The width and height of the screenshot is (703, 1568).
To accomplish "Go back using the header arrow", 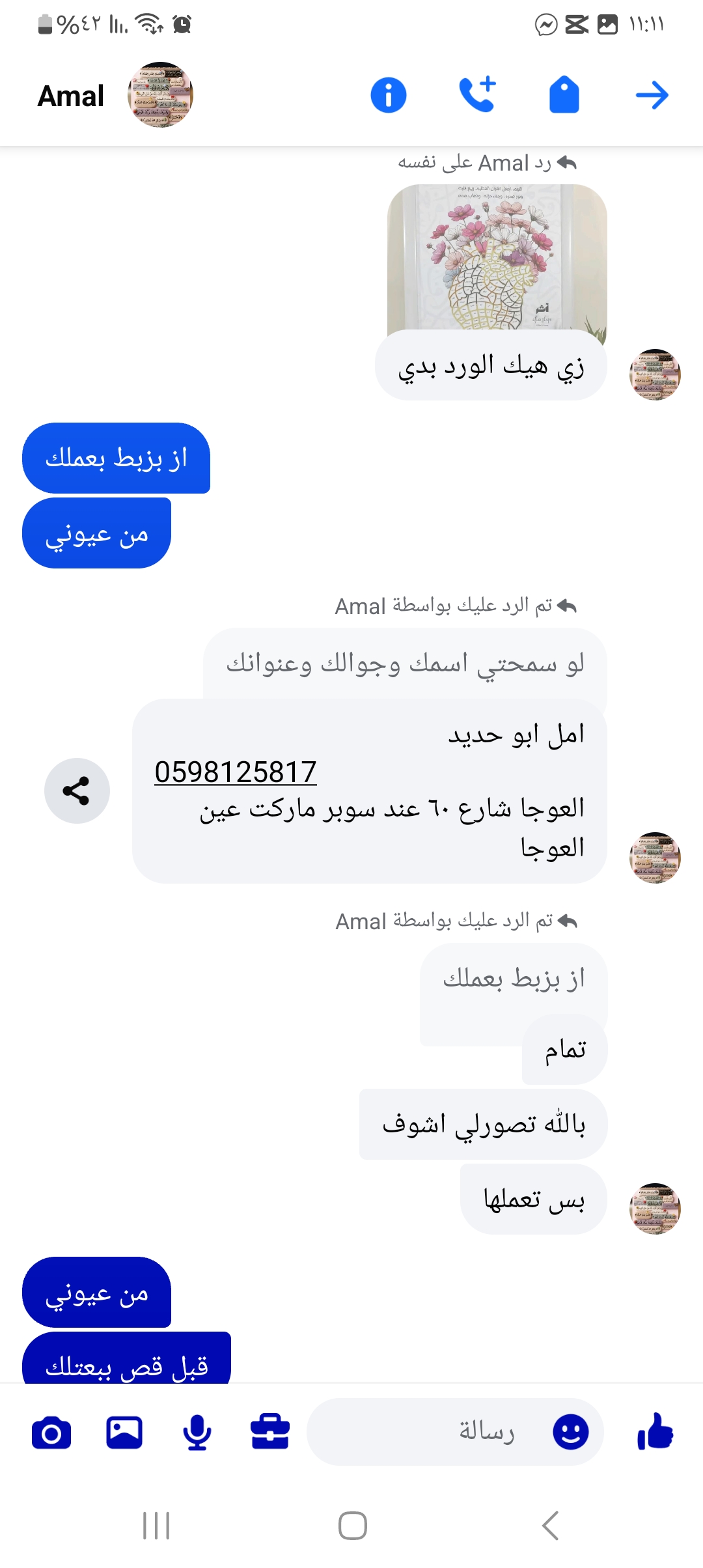I will point(652,96).
